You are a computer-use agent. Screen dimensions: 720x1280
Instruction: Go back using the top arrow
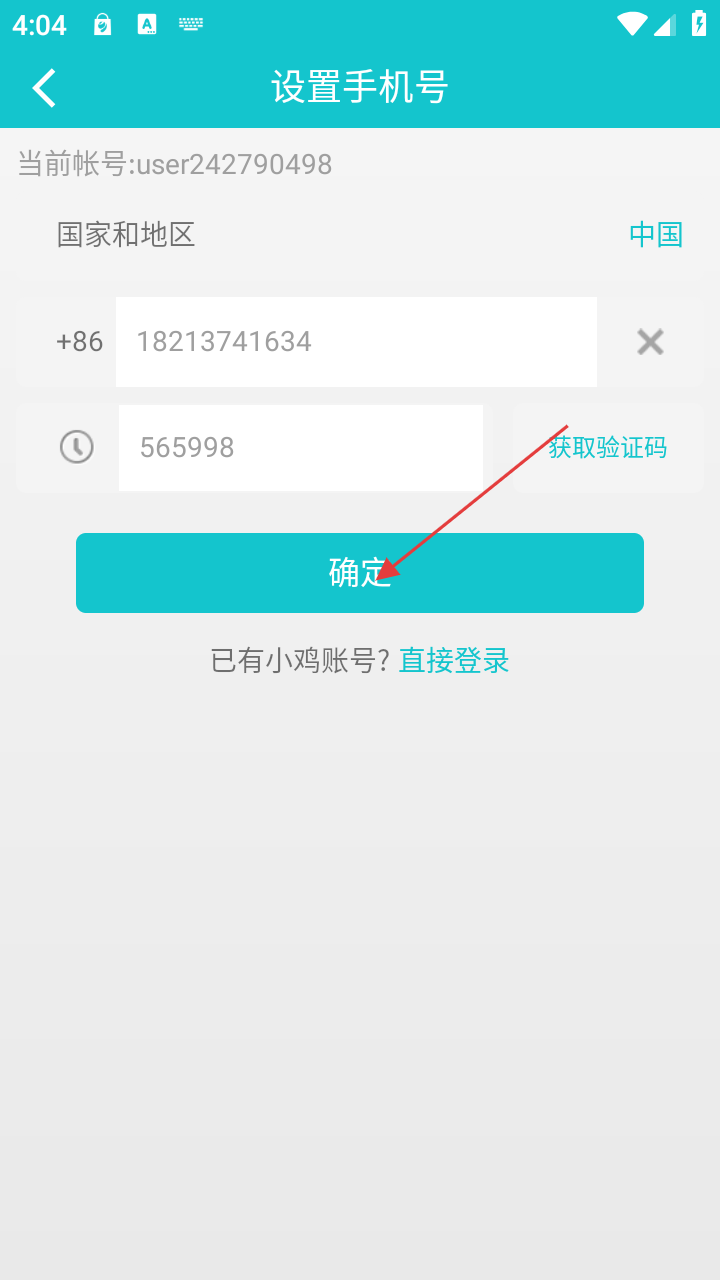pos(45,88)
